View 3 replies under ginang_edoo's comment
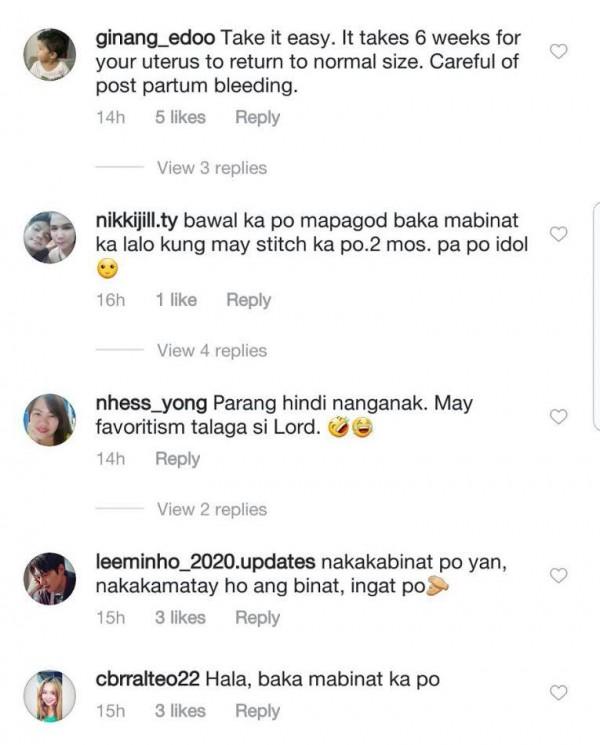The width and height of the screenshot is (600, 745). click(x=211, y=168)
